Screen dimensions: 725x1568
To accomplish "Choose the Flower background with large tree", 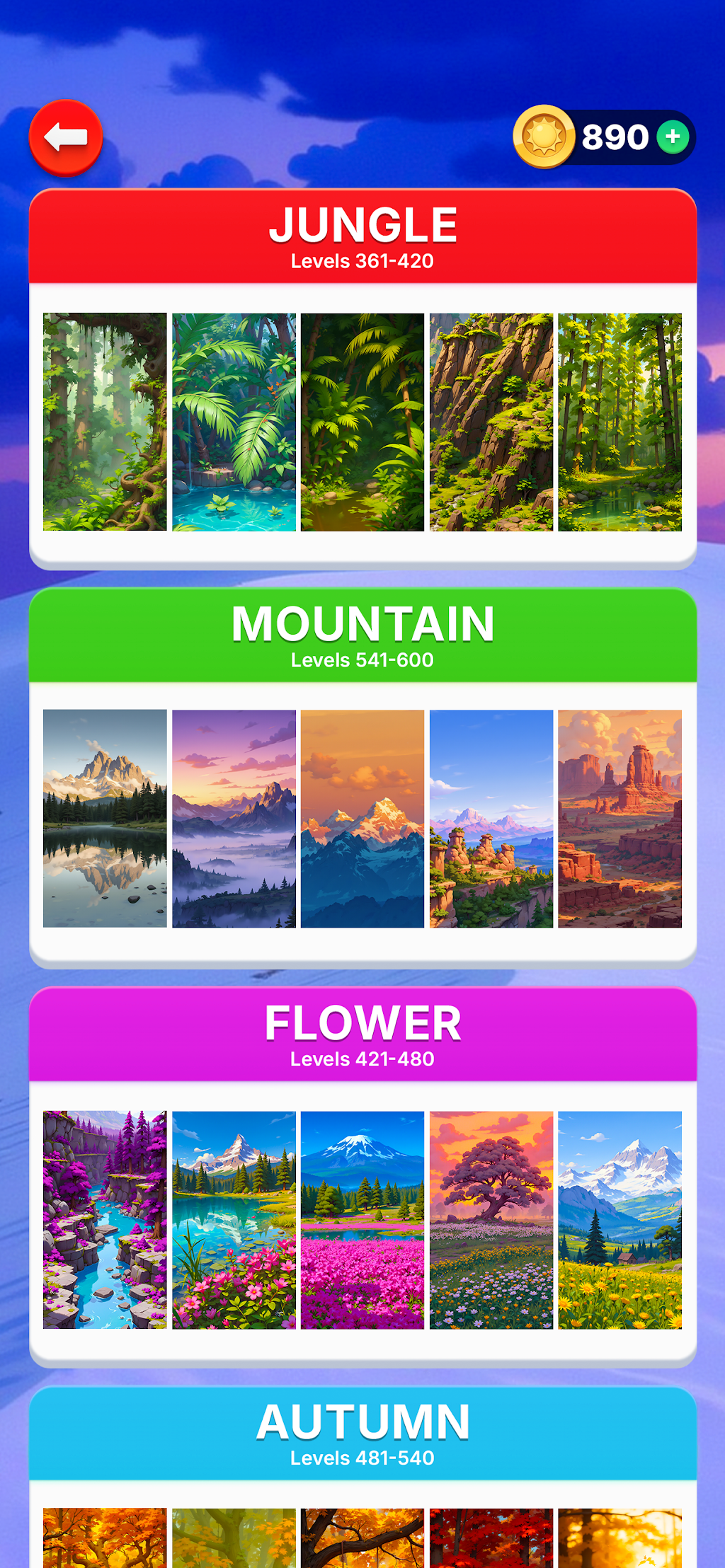I will pyautogui.click(x=491, y=1220).
